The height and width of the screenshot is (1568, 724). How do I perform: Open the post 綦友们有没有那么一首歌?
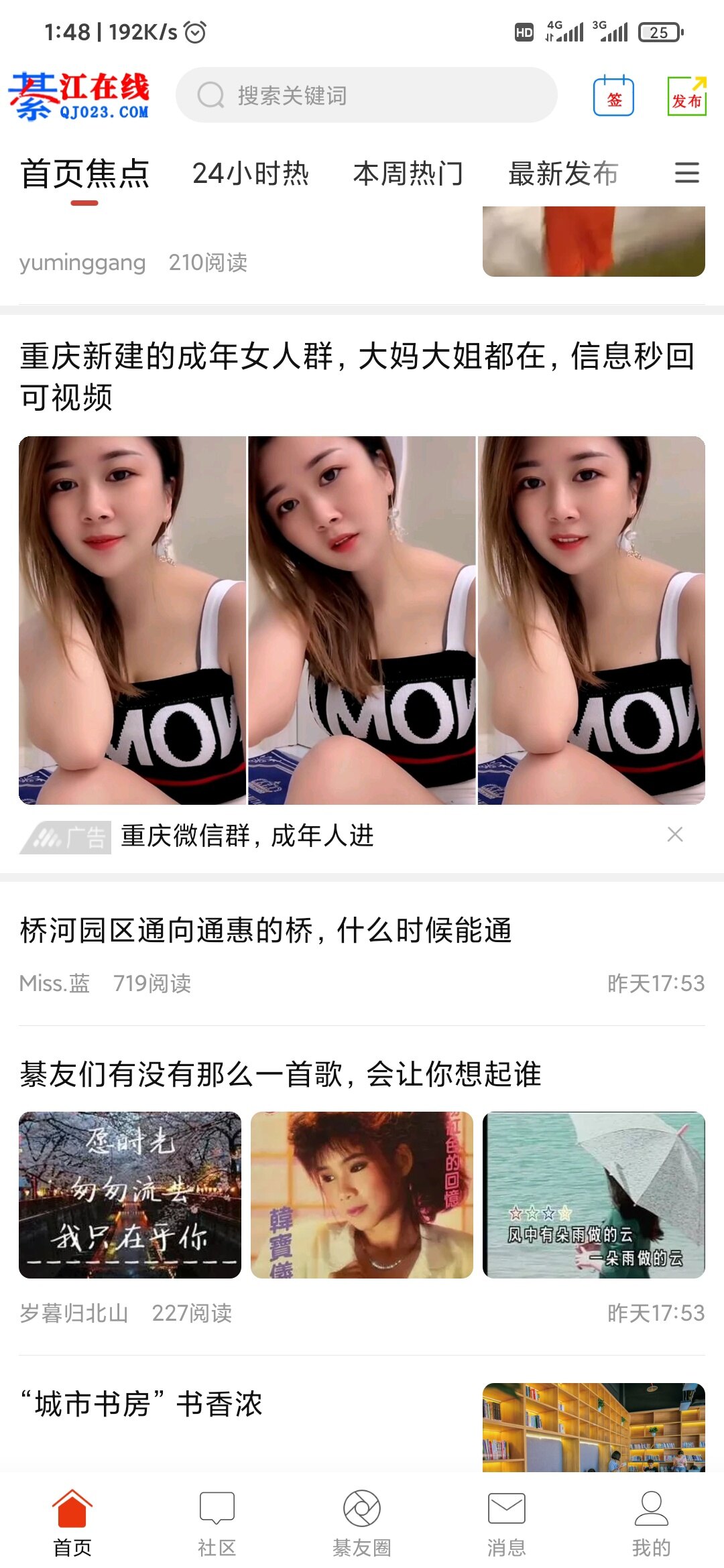click(280, 1074)
